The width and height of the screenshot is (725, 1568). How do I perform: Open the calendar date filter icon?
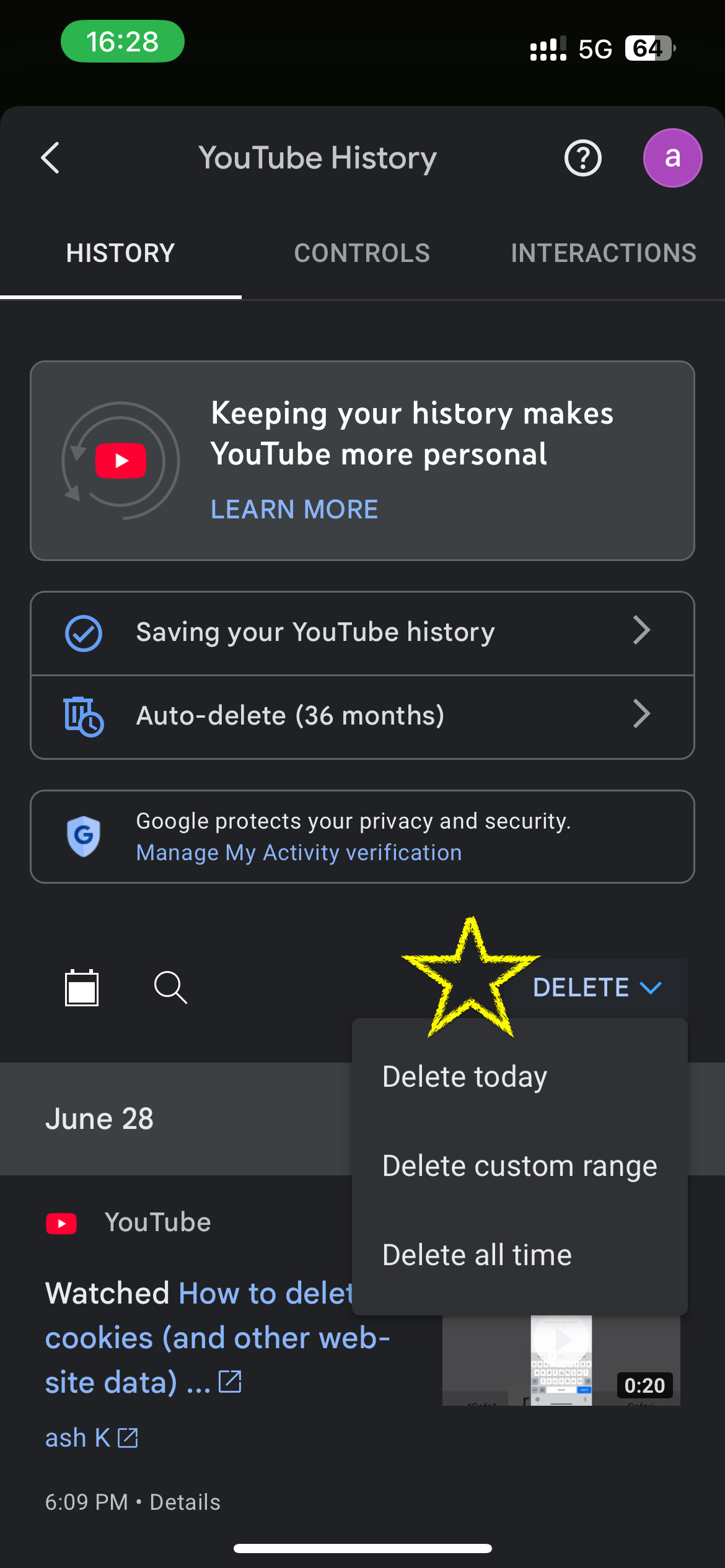tap(82, 987)
